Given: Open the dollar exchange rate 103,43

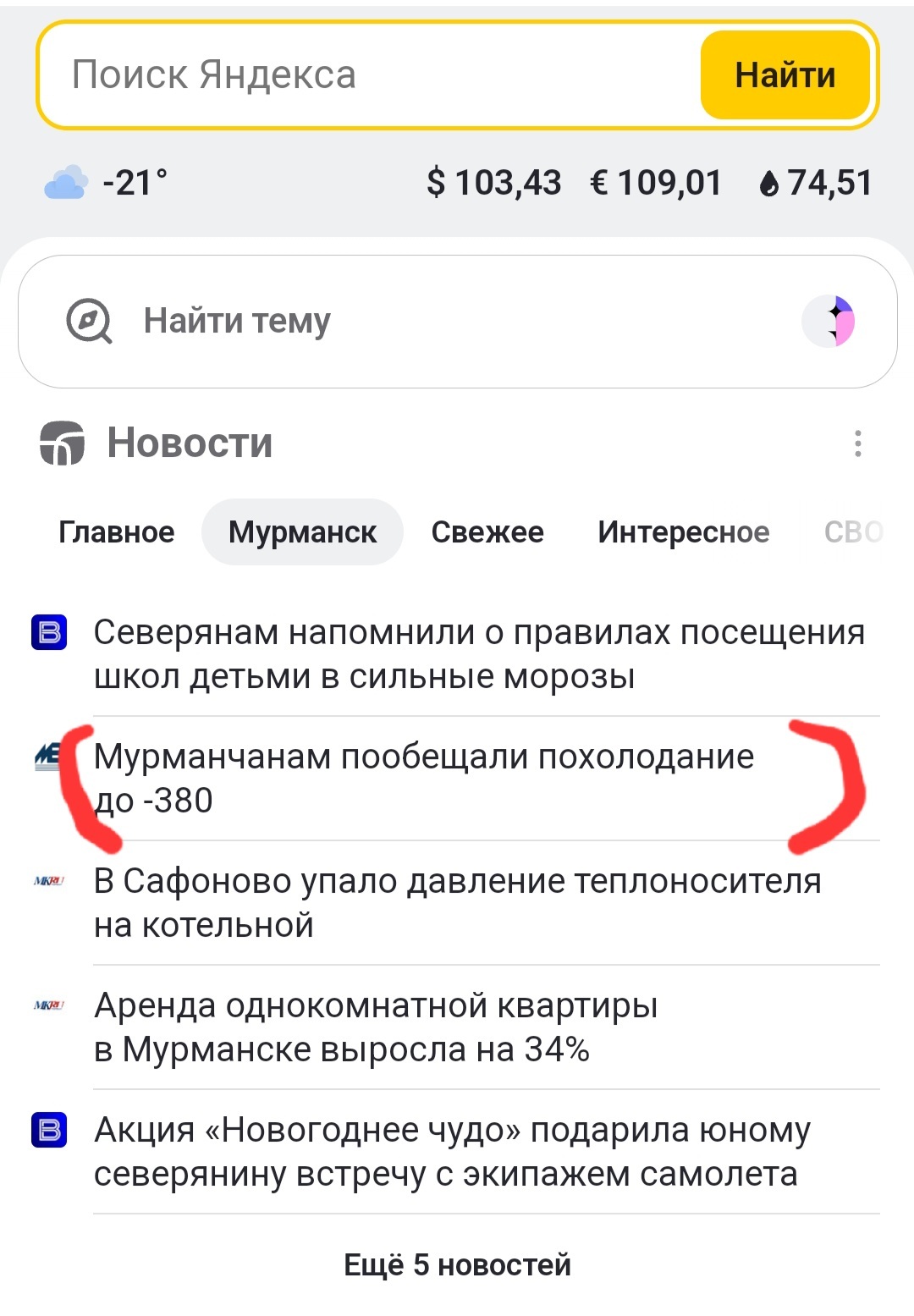Looking at the screenshot, I should tap(493, 183).
